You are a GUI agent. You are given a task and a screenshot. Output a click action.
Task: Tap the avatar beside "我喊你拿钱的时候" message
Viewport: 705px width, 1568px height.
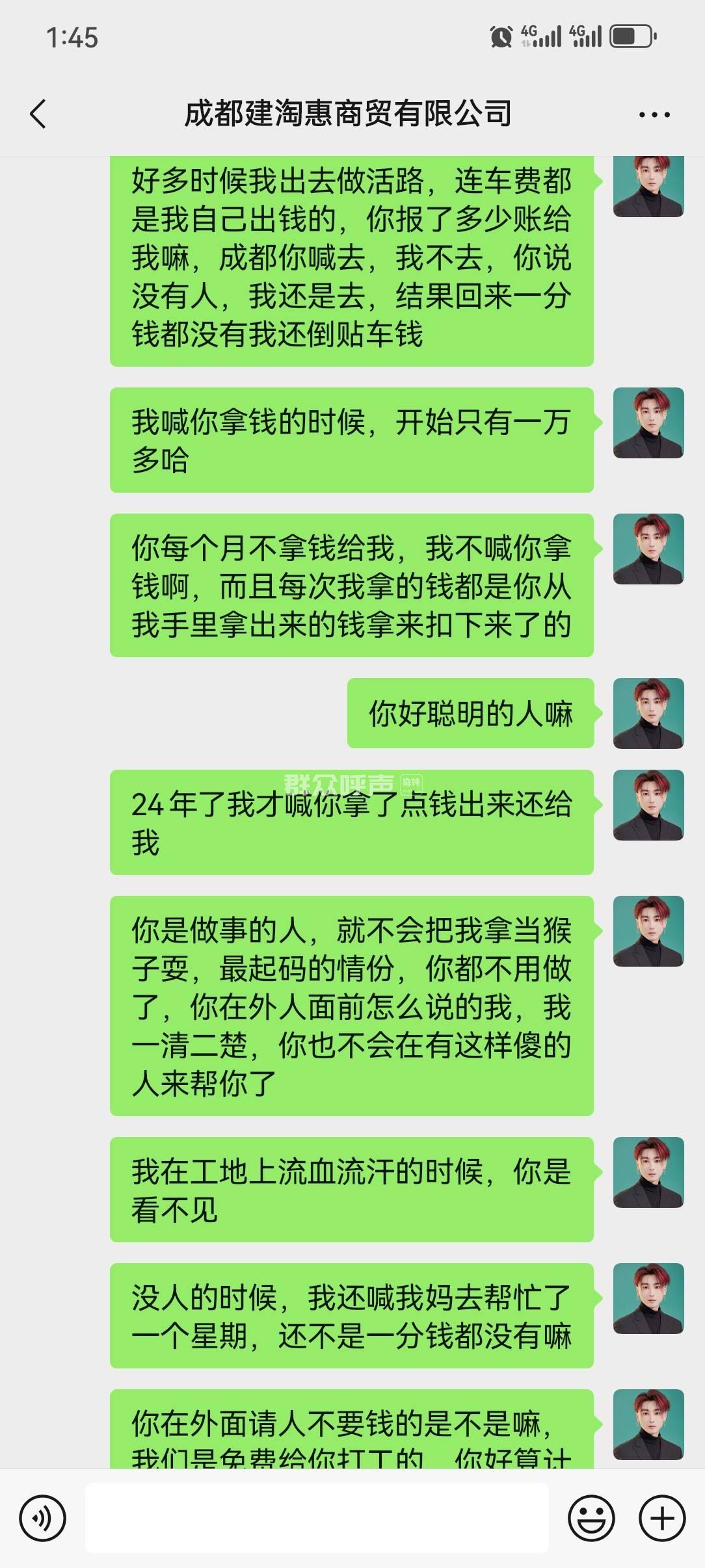648,423
